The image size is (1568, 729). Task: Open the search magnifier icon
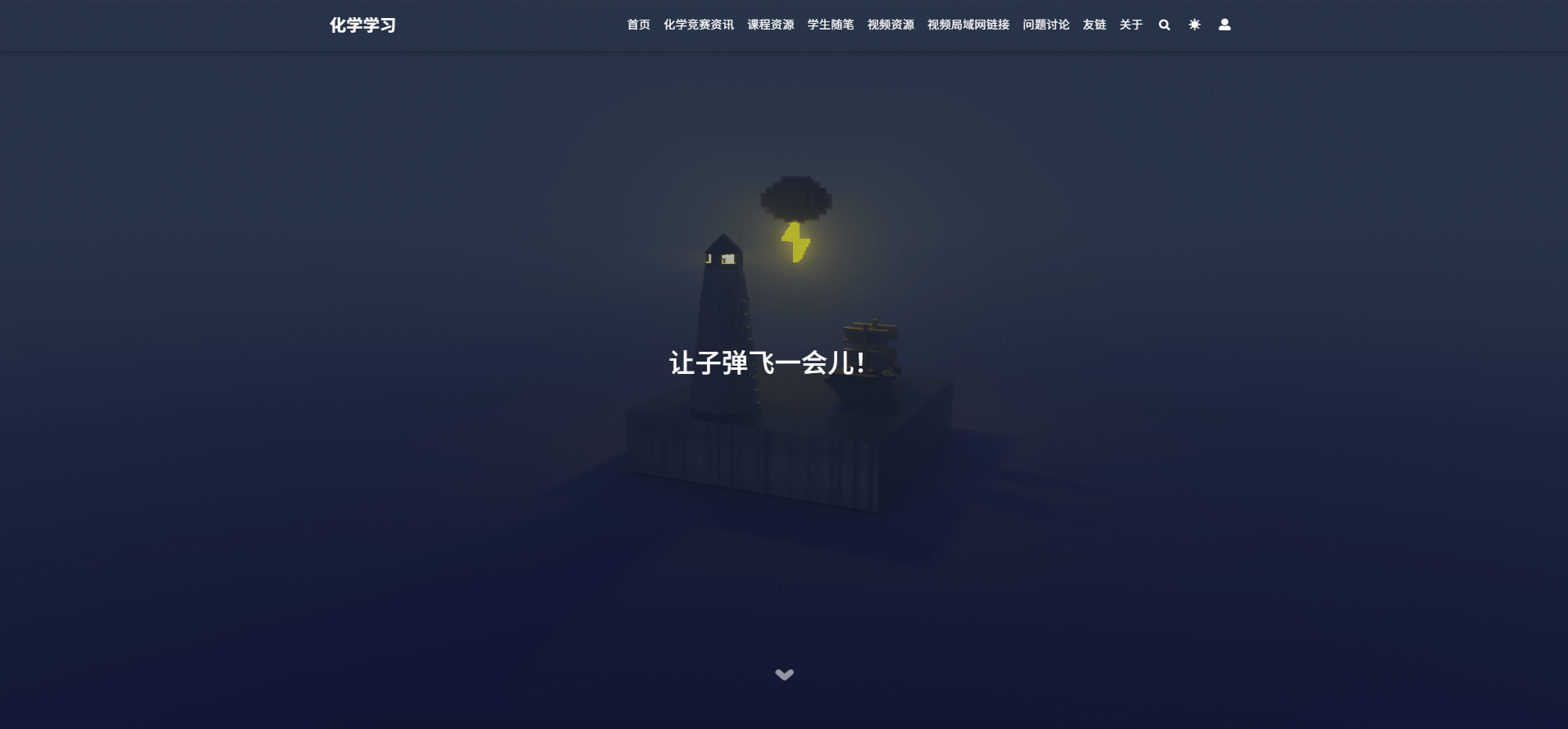(x=1164, y=25)
